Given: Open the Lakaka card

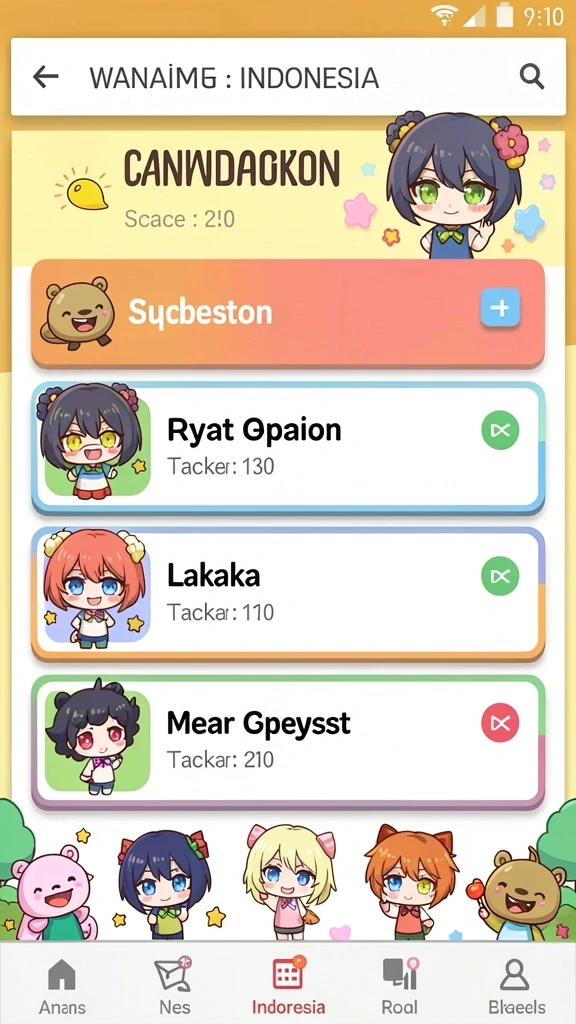Looking at the screenshot, I should (x=288, y=594).
